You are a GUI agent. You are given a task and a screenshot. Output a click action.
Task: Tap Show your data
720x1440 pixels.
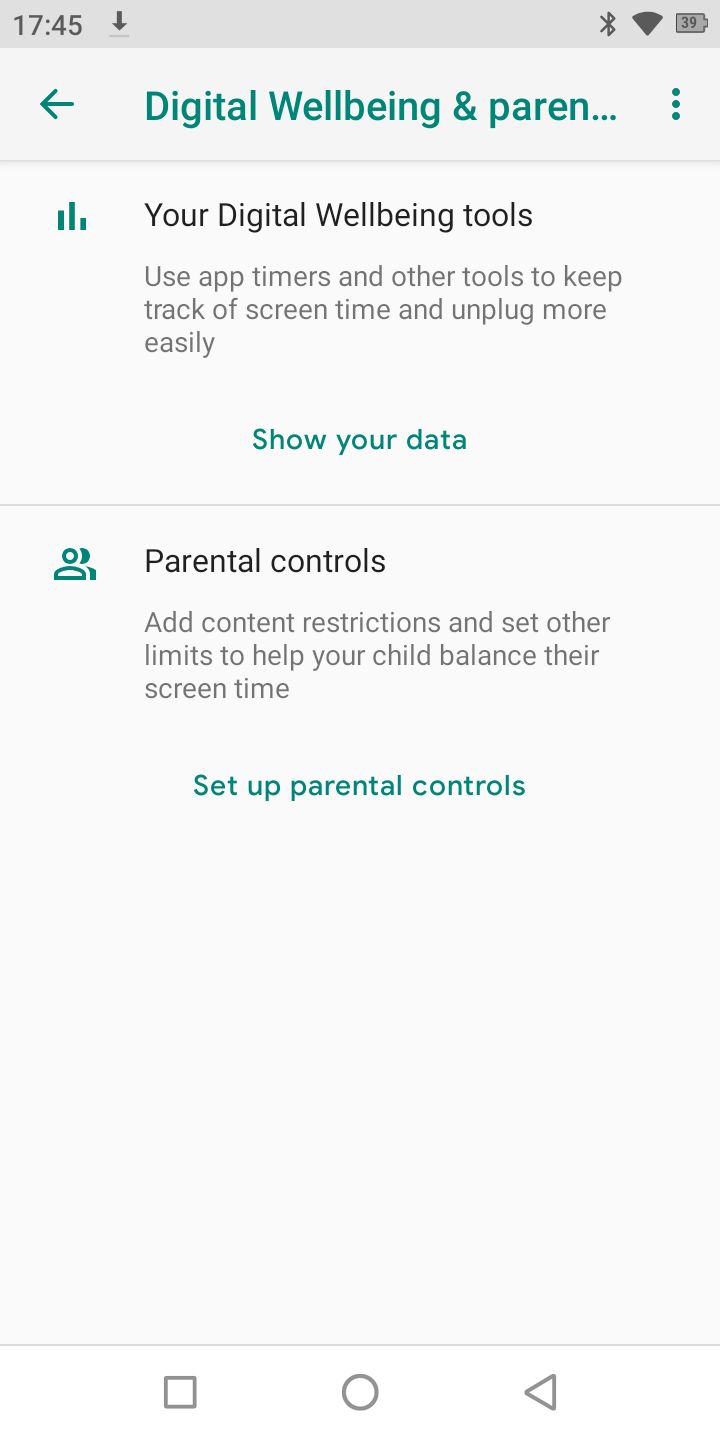coord(359,440)
